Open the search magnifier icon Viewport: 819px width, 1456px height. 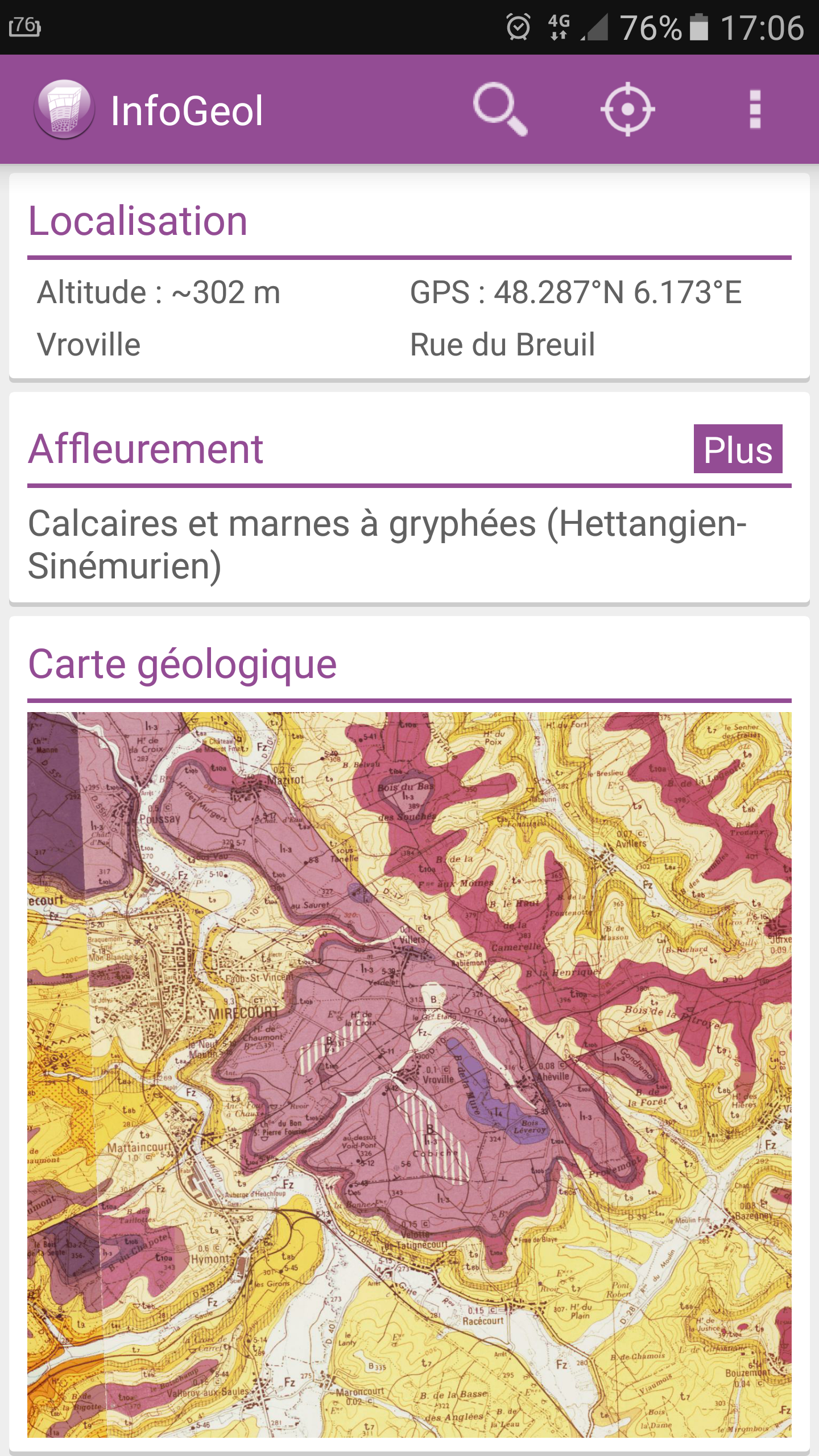click(x=500, y=109)
